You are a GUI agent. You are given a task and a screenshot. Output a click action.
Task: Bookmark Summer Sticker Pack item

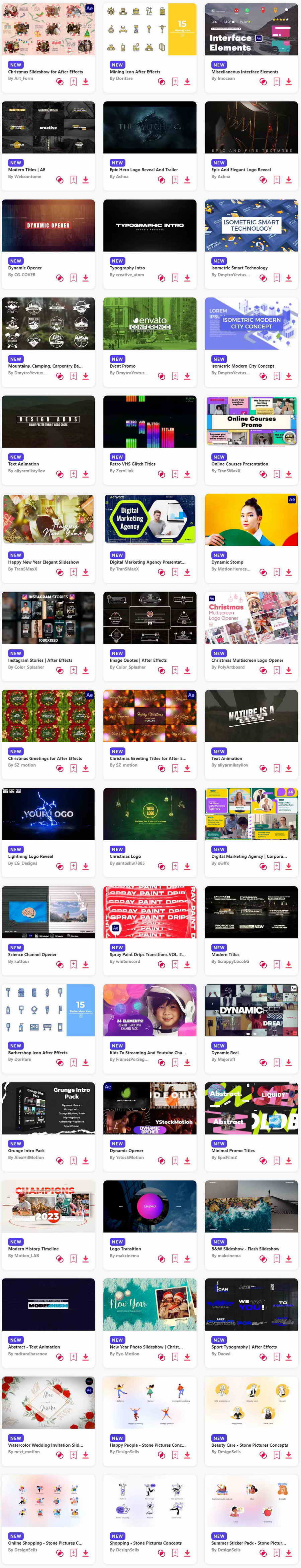pos(277,1553)
